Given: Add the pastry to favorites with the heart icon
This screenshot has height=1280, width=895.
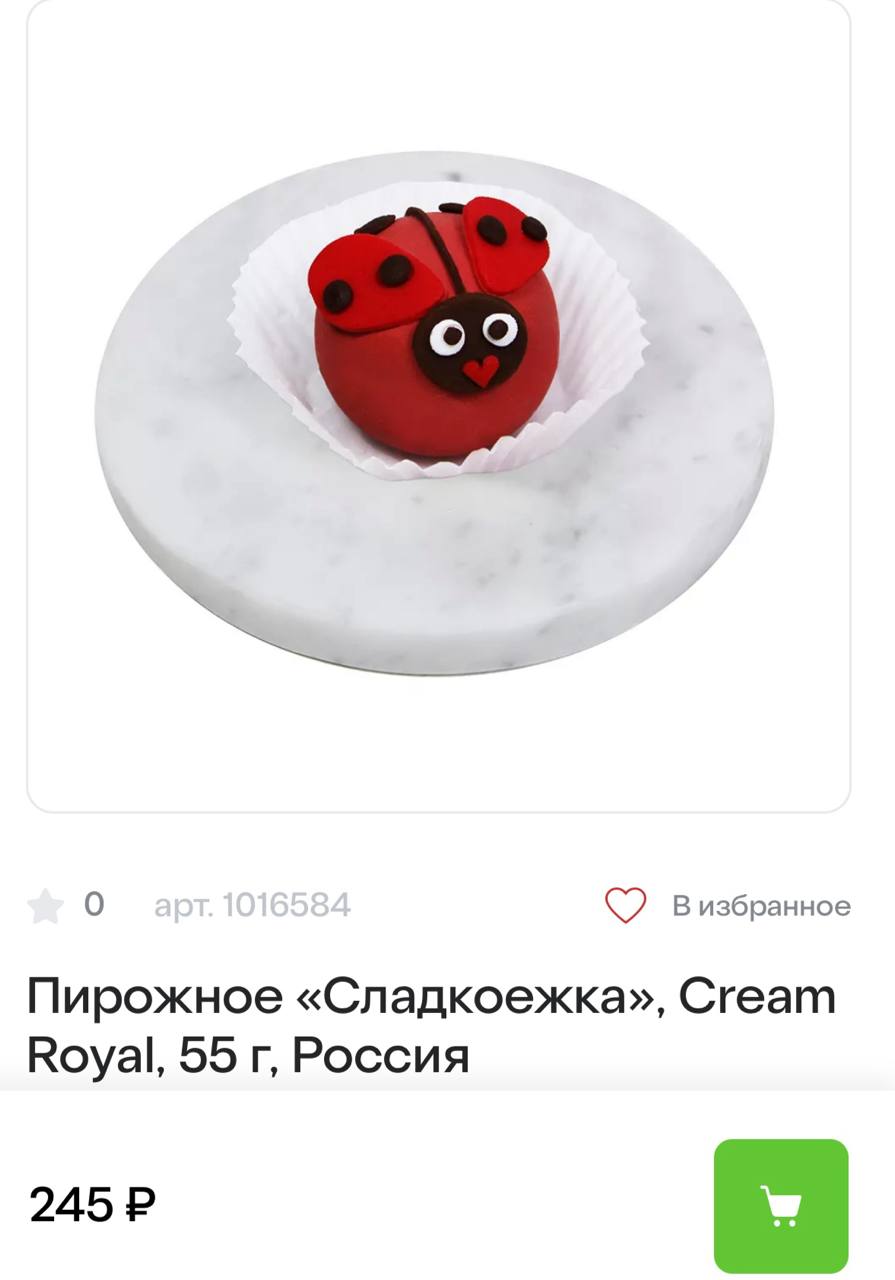Looking at the screenshot, I should coord(626,906).
